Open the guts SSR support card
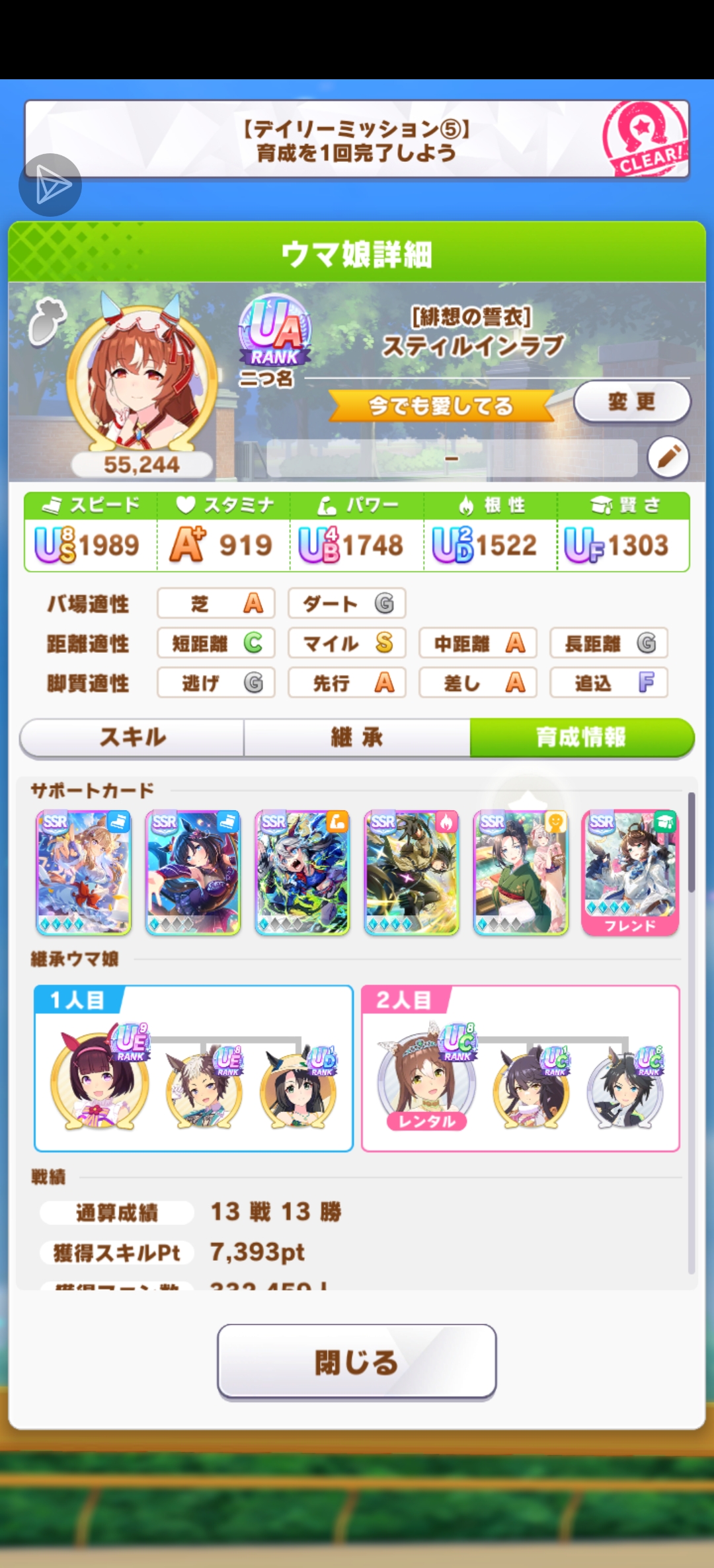 (x=411, y=872)
